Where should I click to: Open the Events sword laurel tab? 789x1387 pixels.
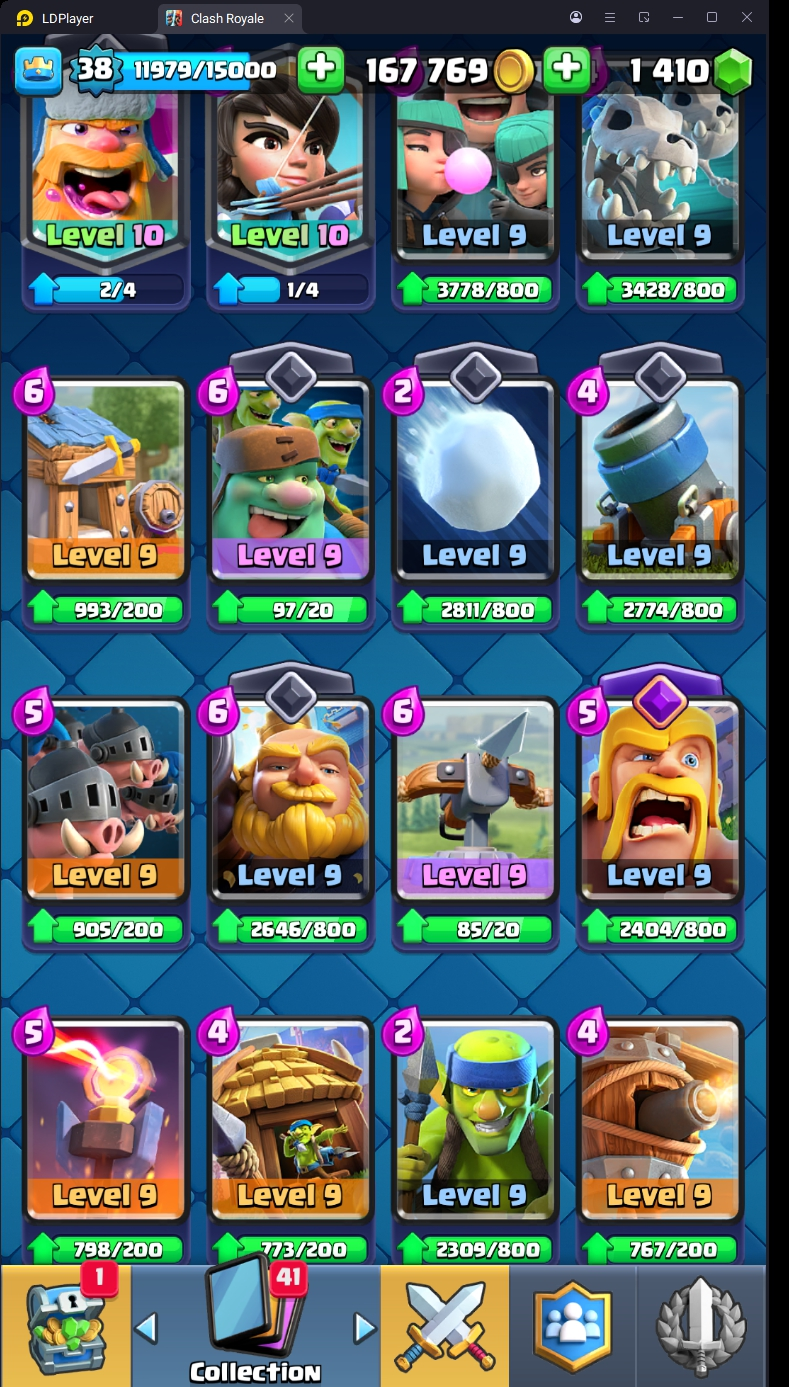701,1327
